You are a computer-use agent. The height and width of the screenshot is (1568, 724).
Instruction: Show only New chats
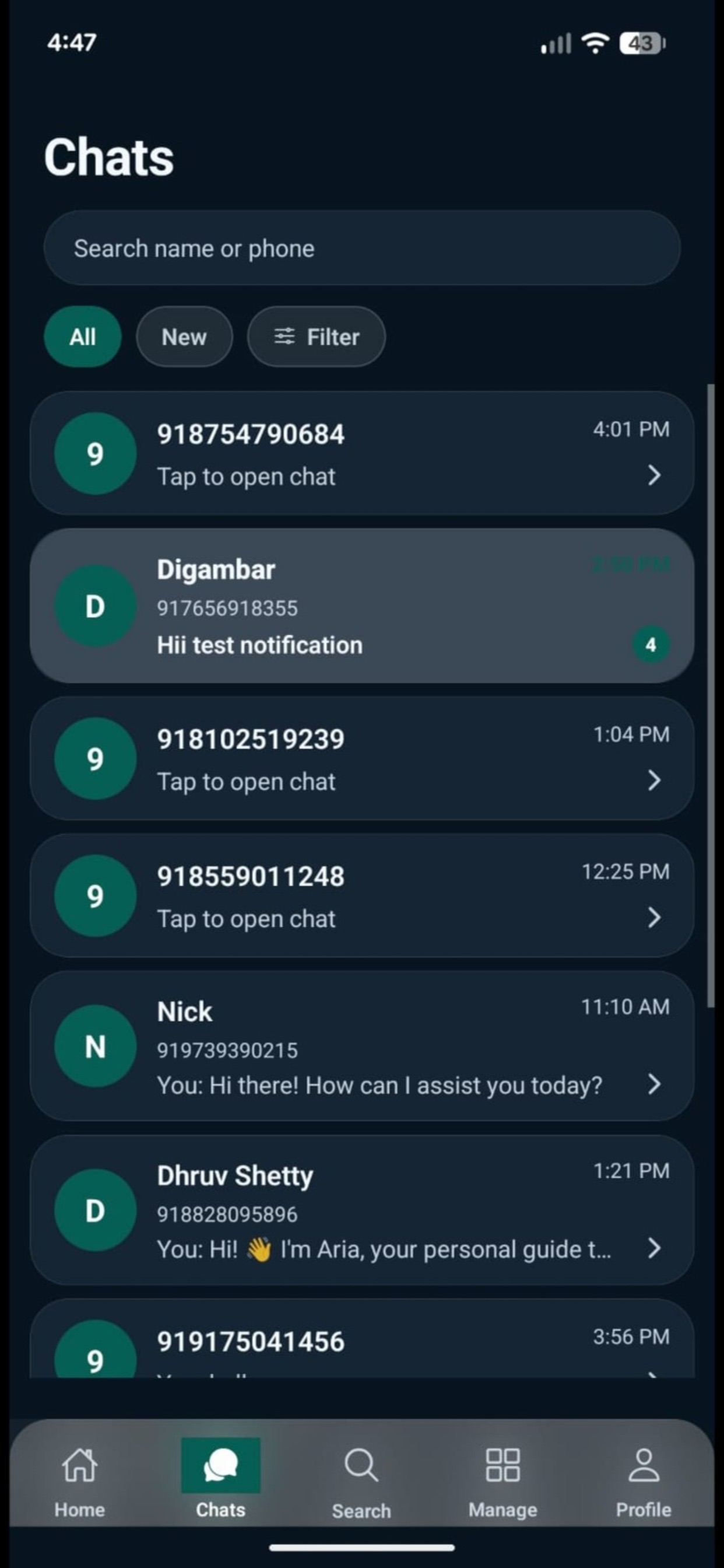tap(184, 337)
